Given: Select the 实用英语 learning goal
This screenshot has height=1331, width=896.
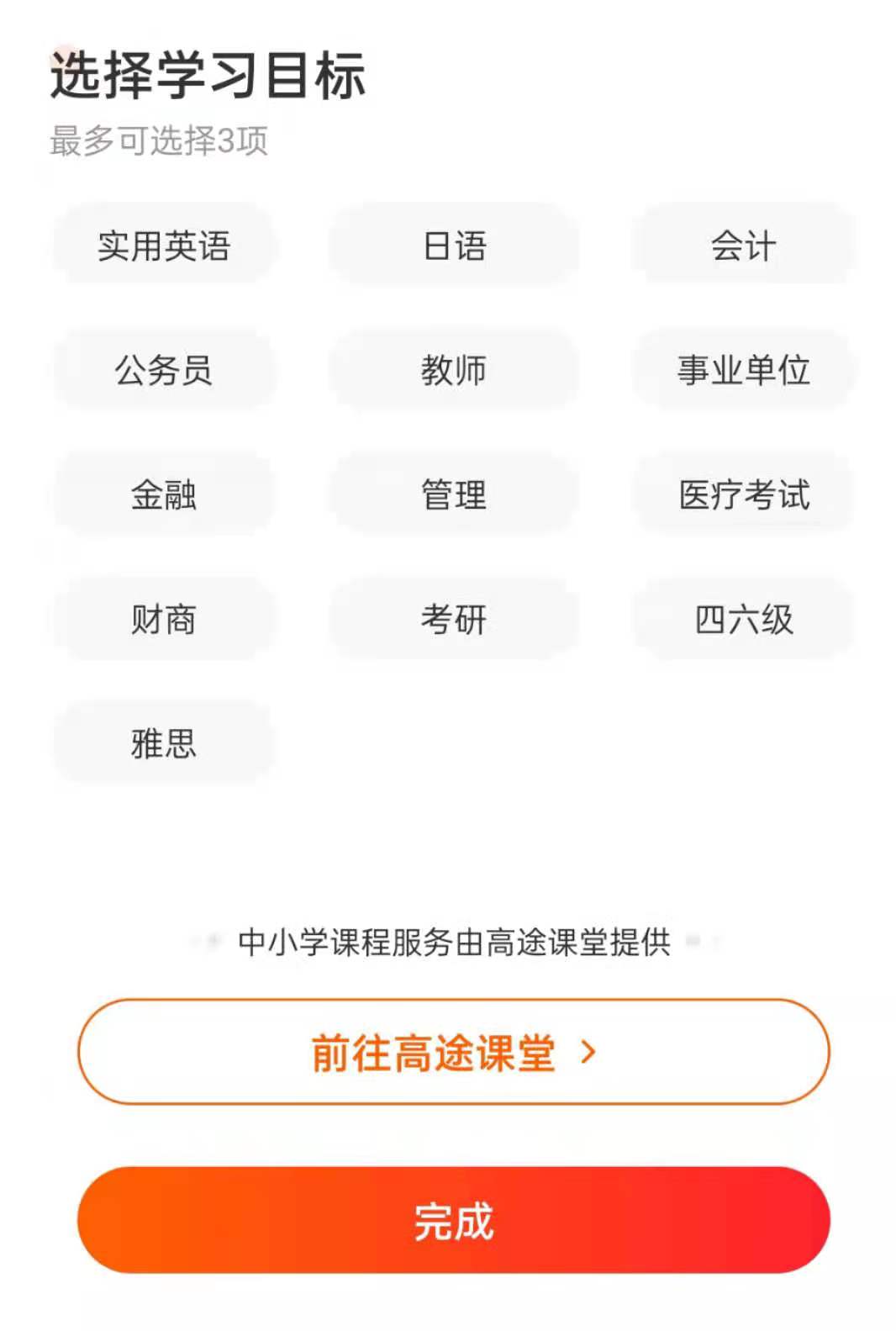Looking at the screenshot, I should click(164, 246).
